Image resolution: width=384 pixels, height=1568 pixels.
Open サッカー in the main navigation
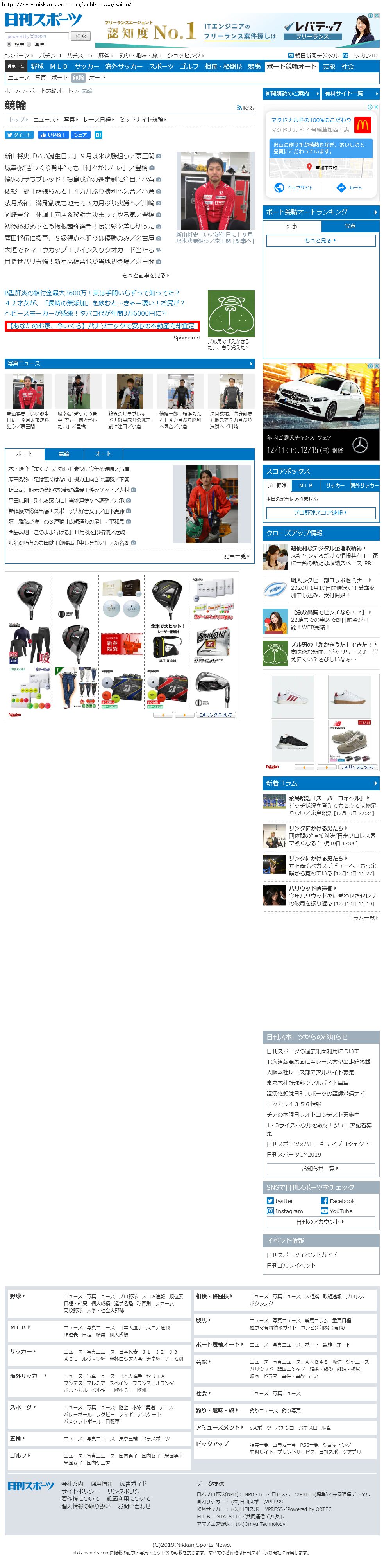click(86, 66)
